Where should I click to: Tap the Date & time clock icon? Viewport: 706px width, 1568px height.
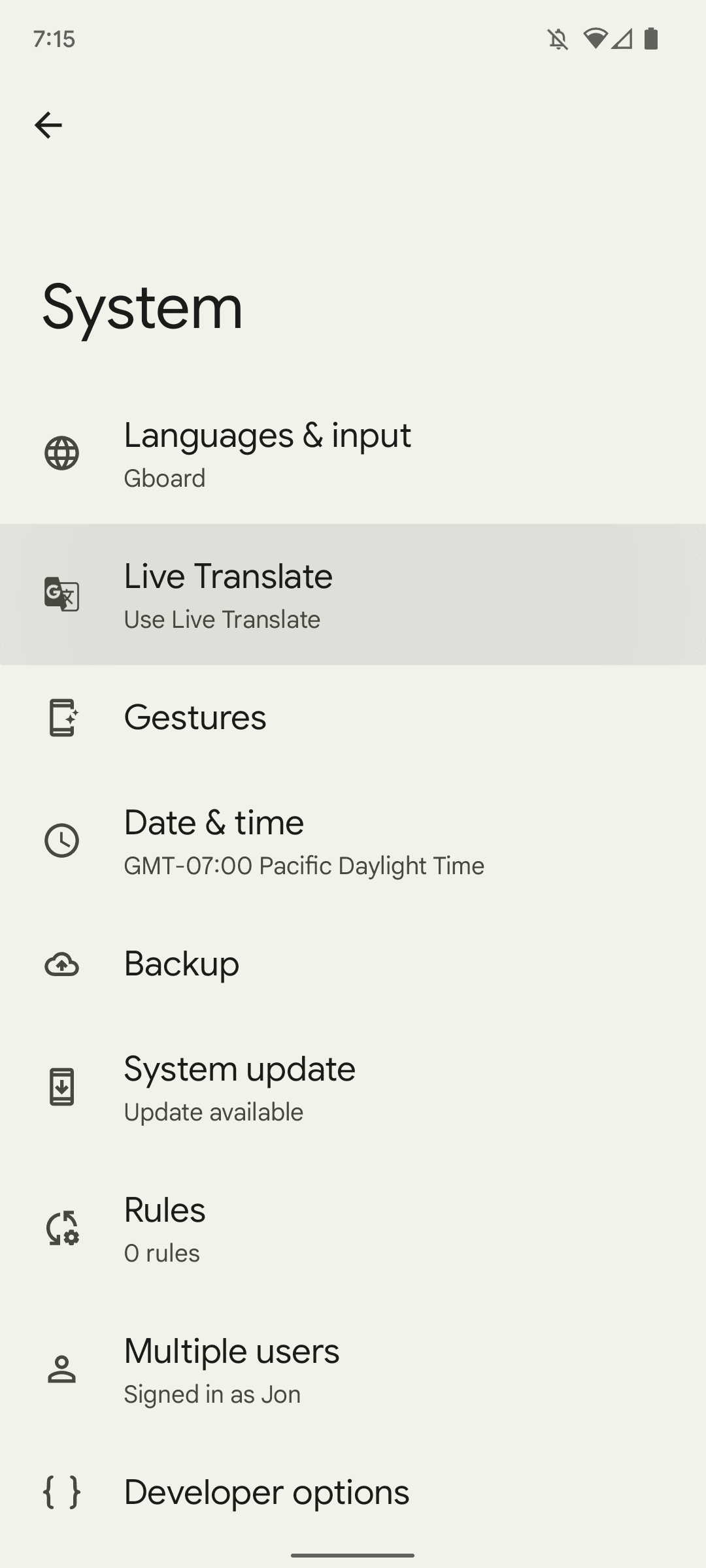(62, 841)
